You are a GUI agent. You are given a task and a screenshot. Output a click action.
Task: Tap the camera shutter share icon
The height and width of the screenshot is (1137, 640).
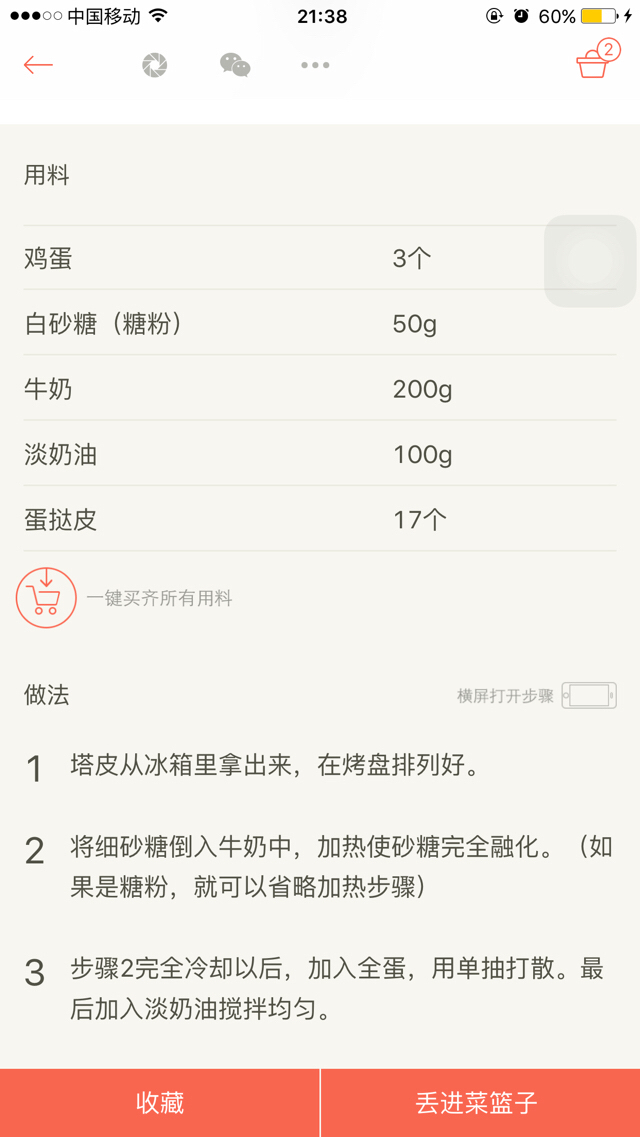coord(154,65)
